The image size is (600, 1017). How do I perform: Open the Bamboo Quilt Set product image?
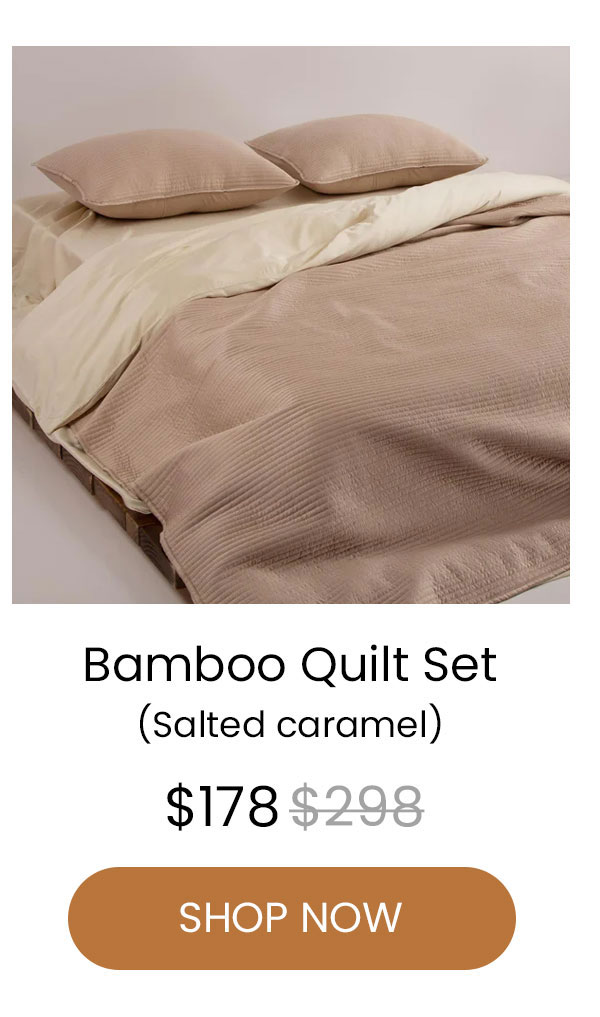coord(291,325)
